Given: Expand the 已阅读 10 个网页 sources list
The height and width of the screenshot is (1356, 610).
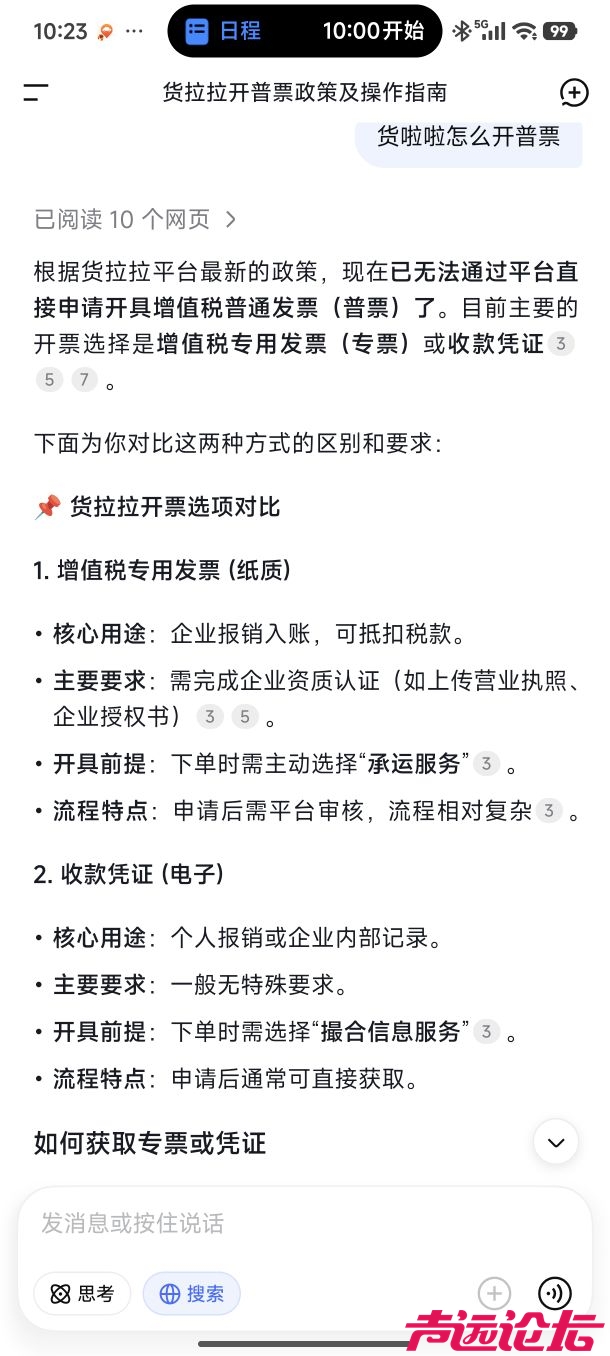Looking at the screenshot, I should [x=135, y=219].
